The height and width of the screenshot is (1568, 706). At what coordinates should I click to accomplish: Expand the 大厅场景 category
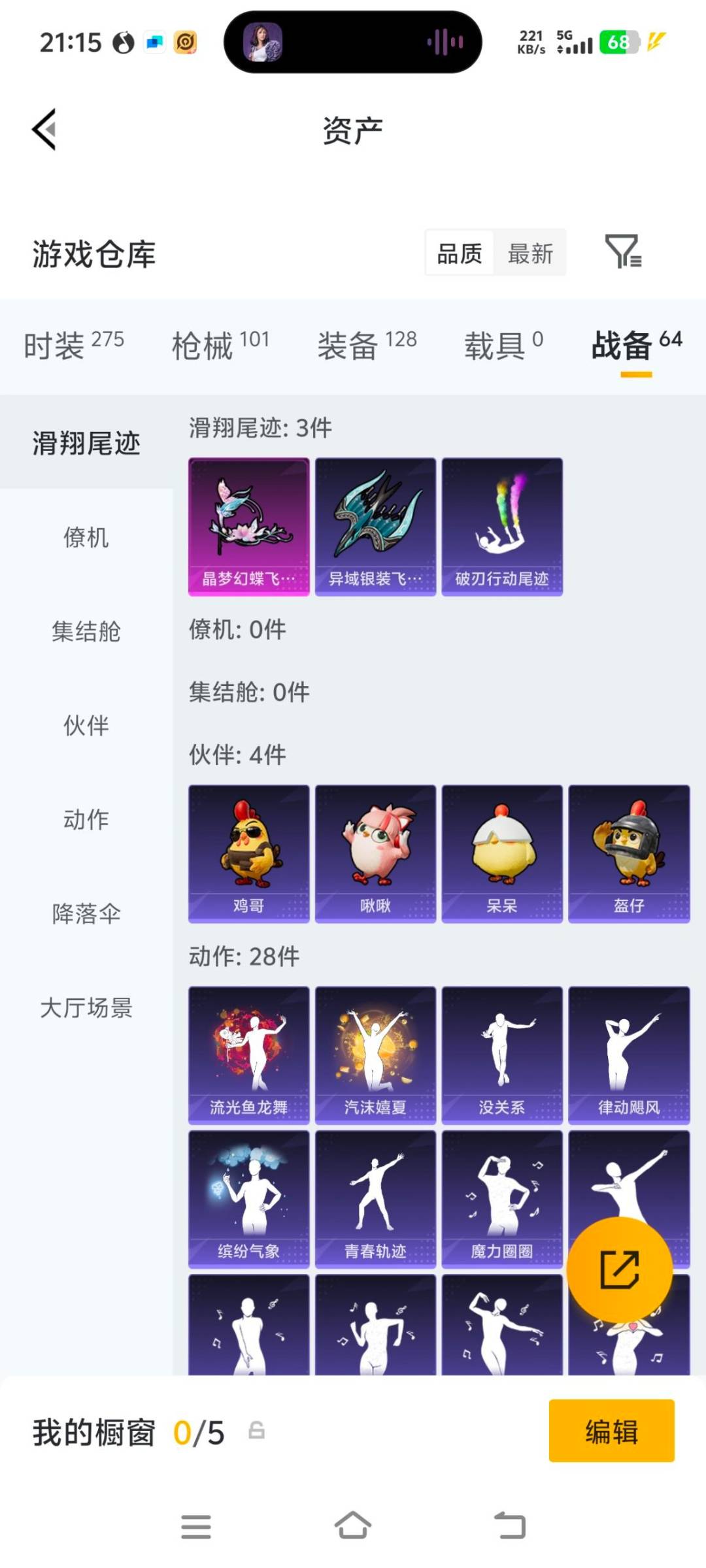click(87, 1009)
